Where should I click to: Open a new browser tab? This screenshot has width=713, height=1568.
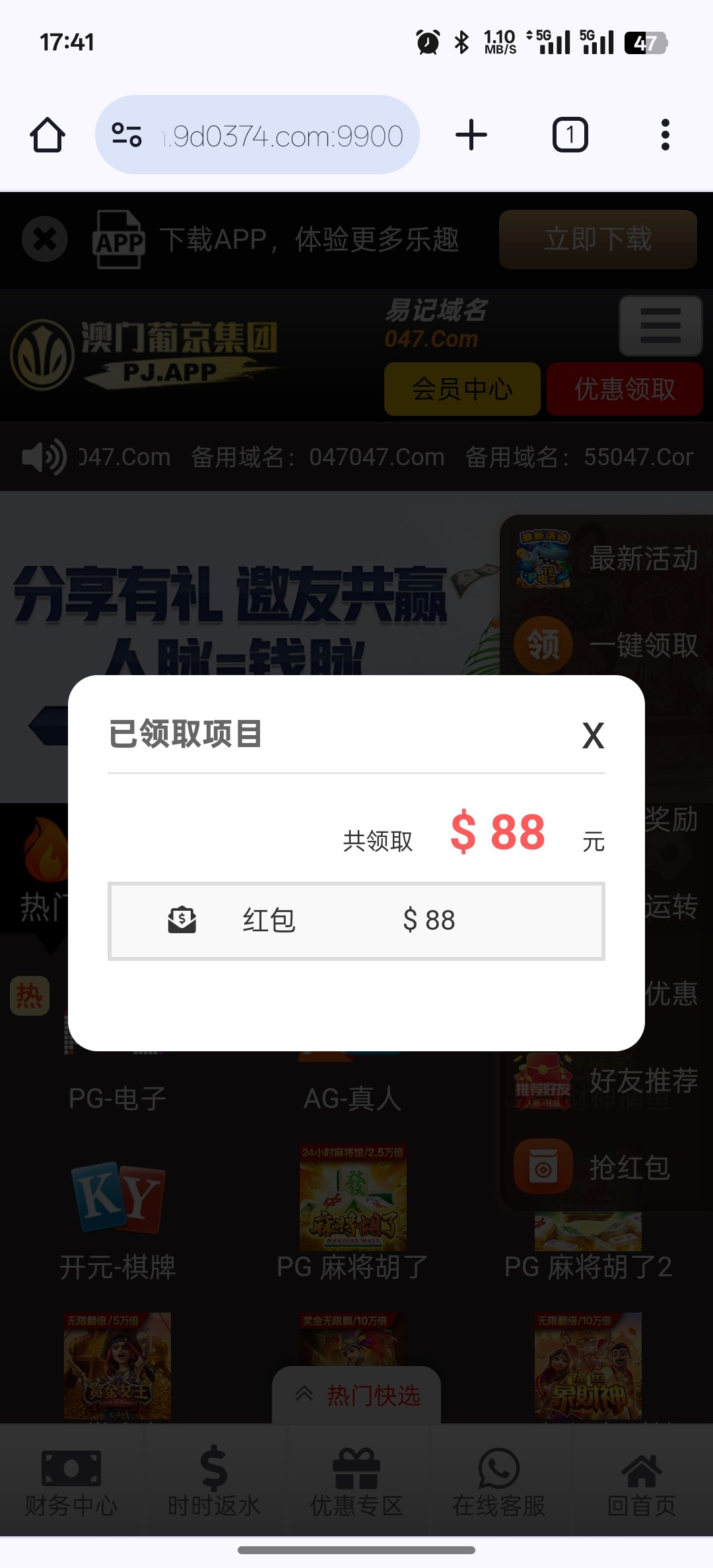pyautogui.click(x=471, y=135)
